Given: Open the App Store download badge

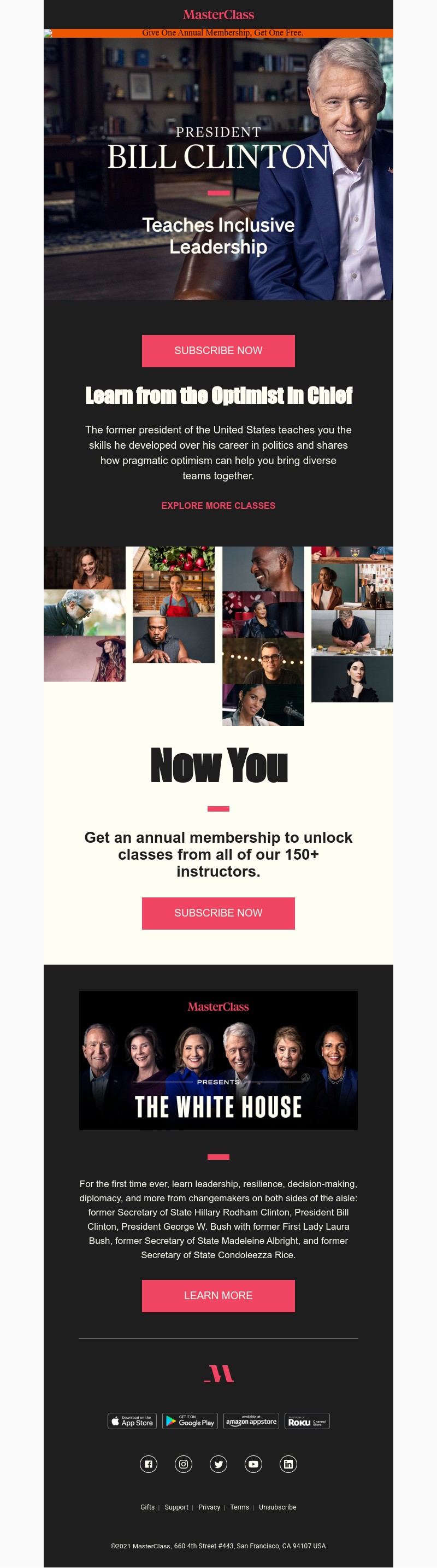Looking at the screenshot, I should (132, 1420).
